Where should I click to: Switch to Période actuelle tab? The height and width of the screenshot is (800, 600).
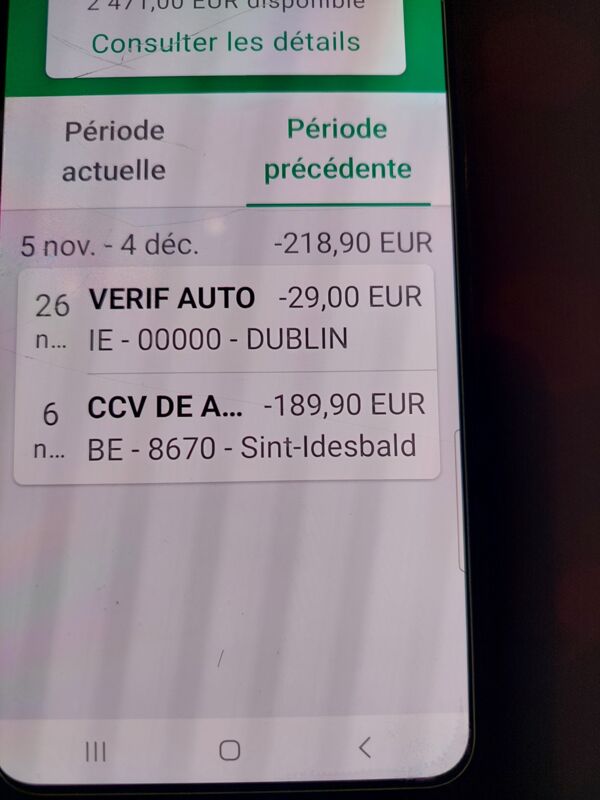click(x=114, y=150)
